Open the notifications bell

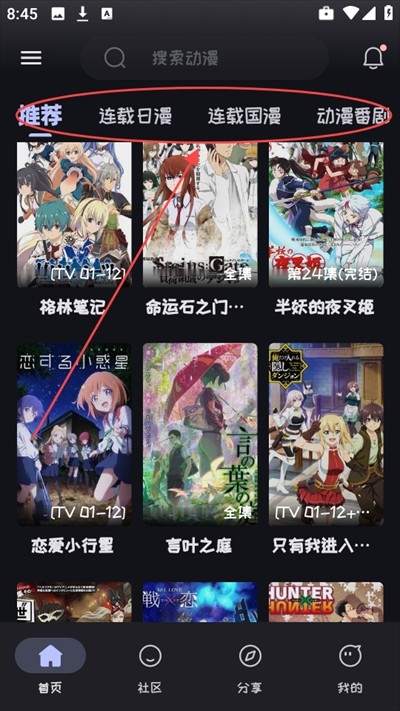click(374, 58)
